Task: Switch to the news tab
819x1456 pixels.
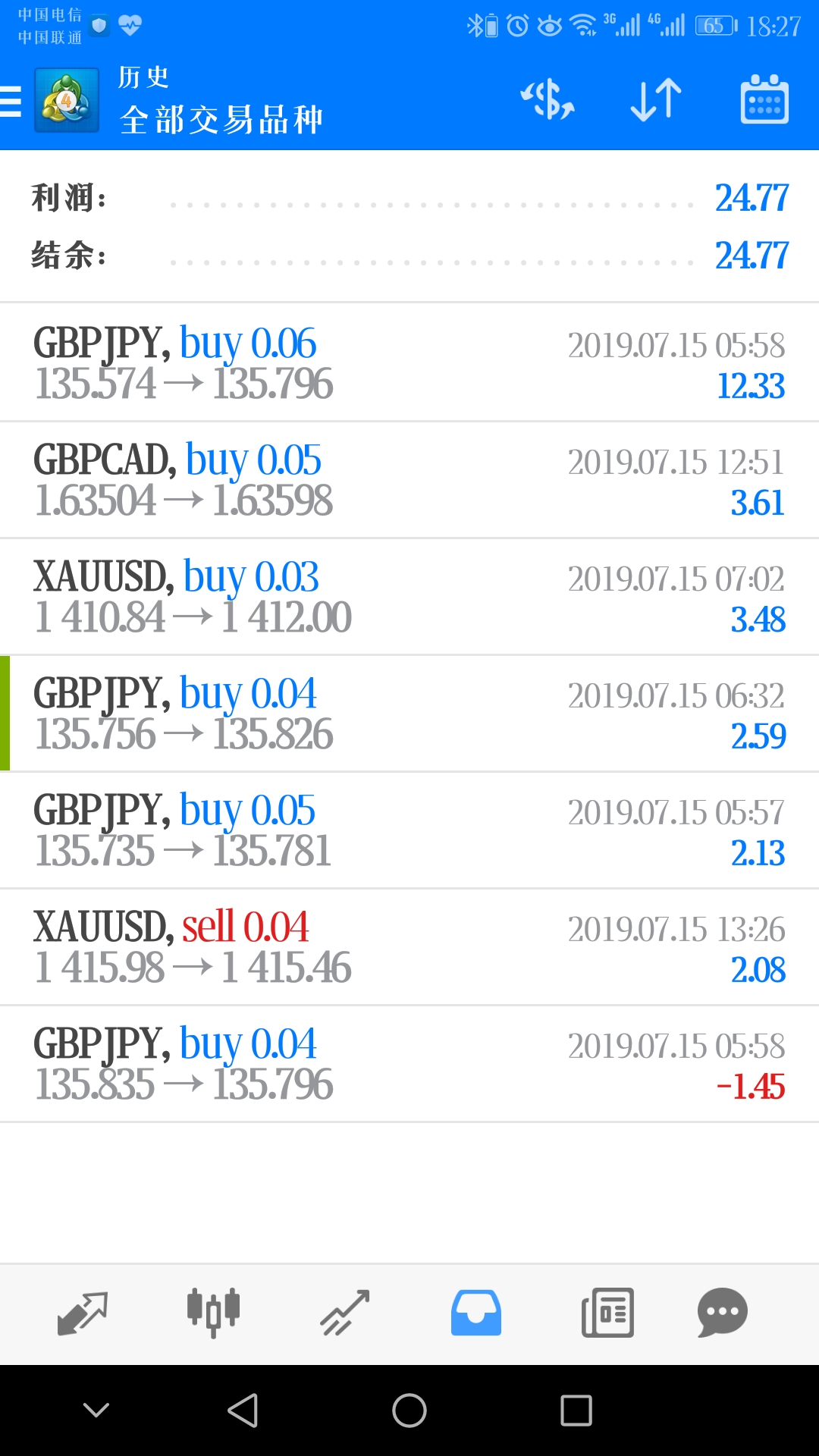Action: pos(607,1313)
